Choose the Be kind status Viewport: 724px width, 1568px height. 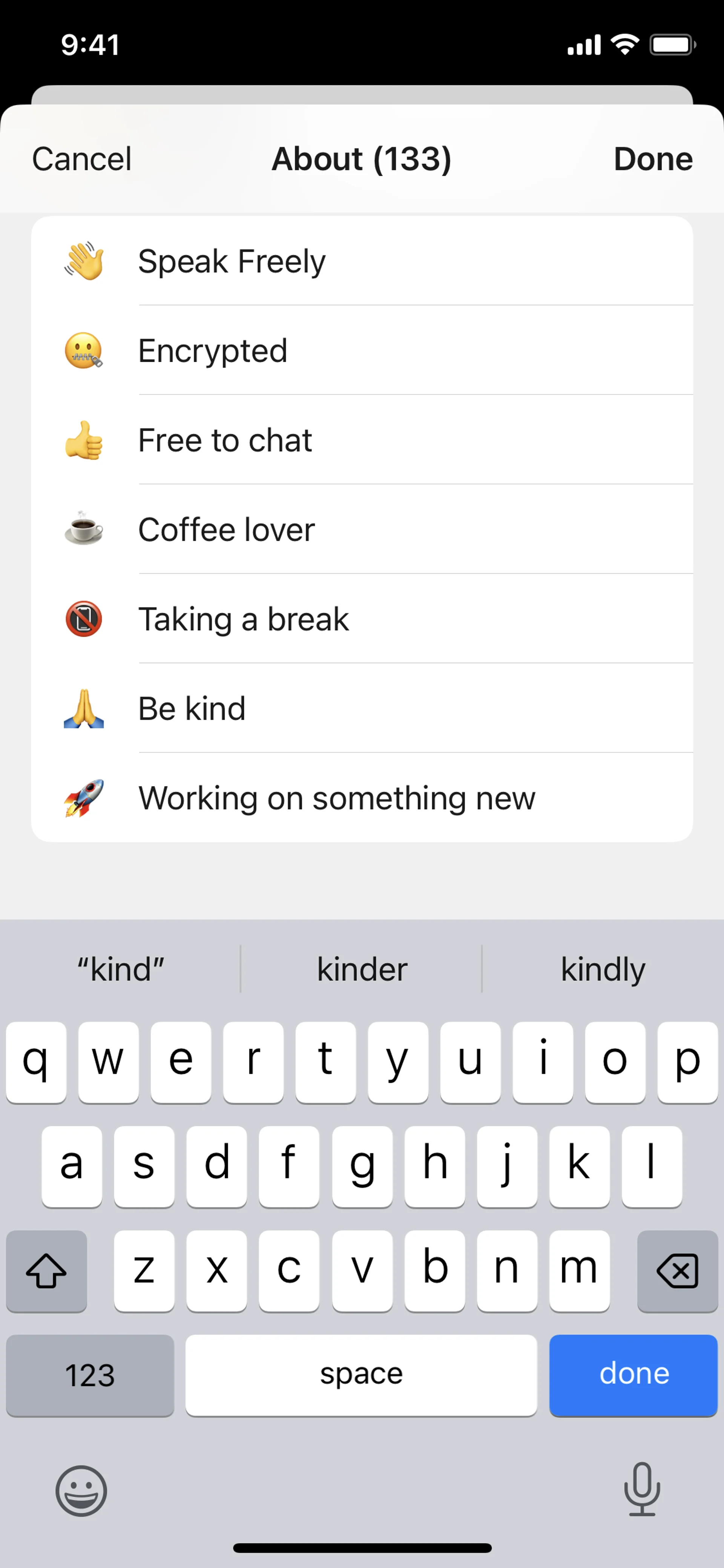click(x=361, y=708)
